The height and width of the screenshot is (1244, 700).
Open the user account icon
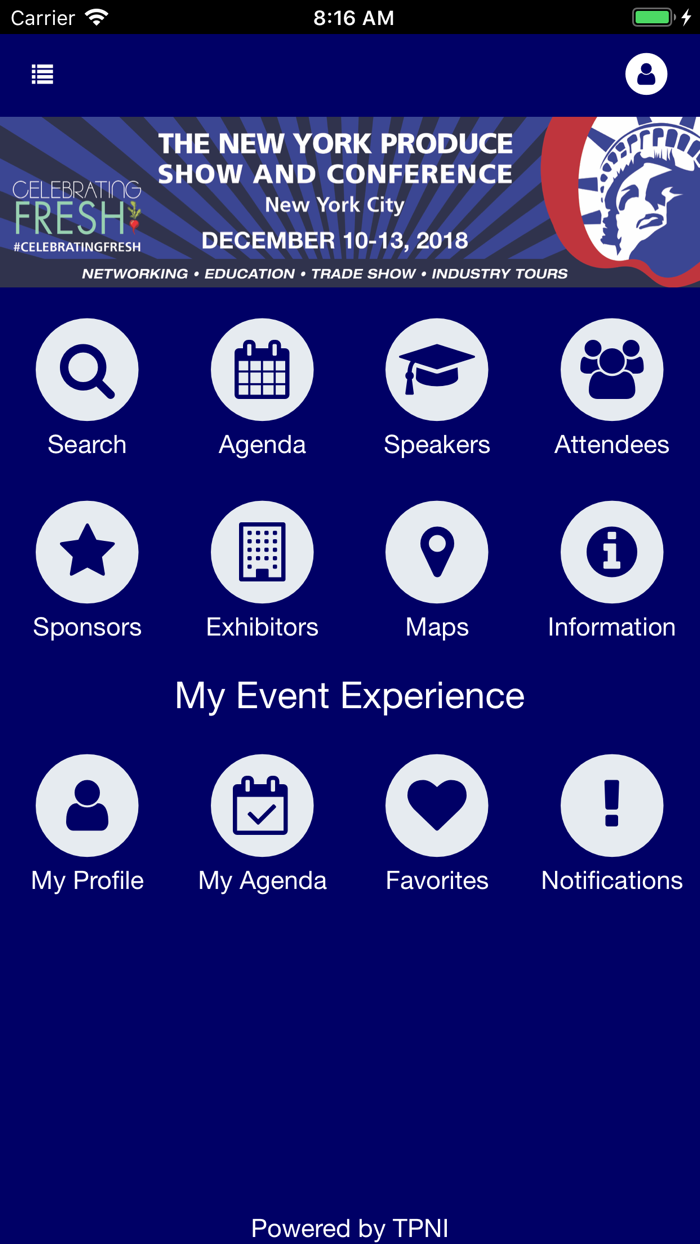tap(646, 74)
